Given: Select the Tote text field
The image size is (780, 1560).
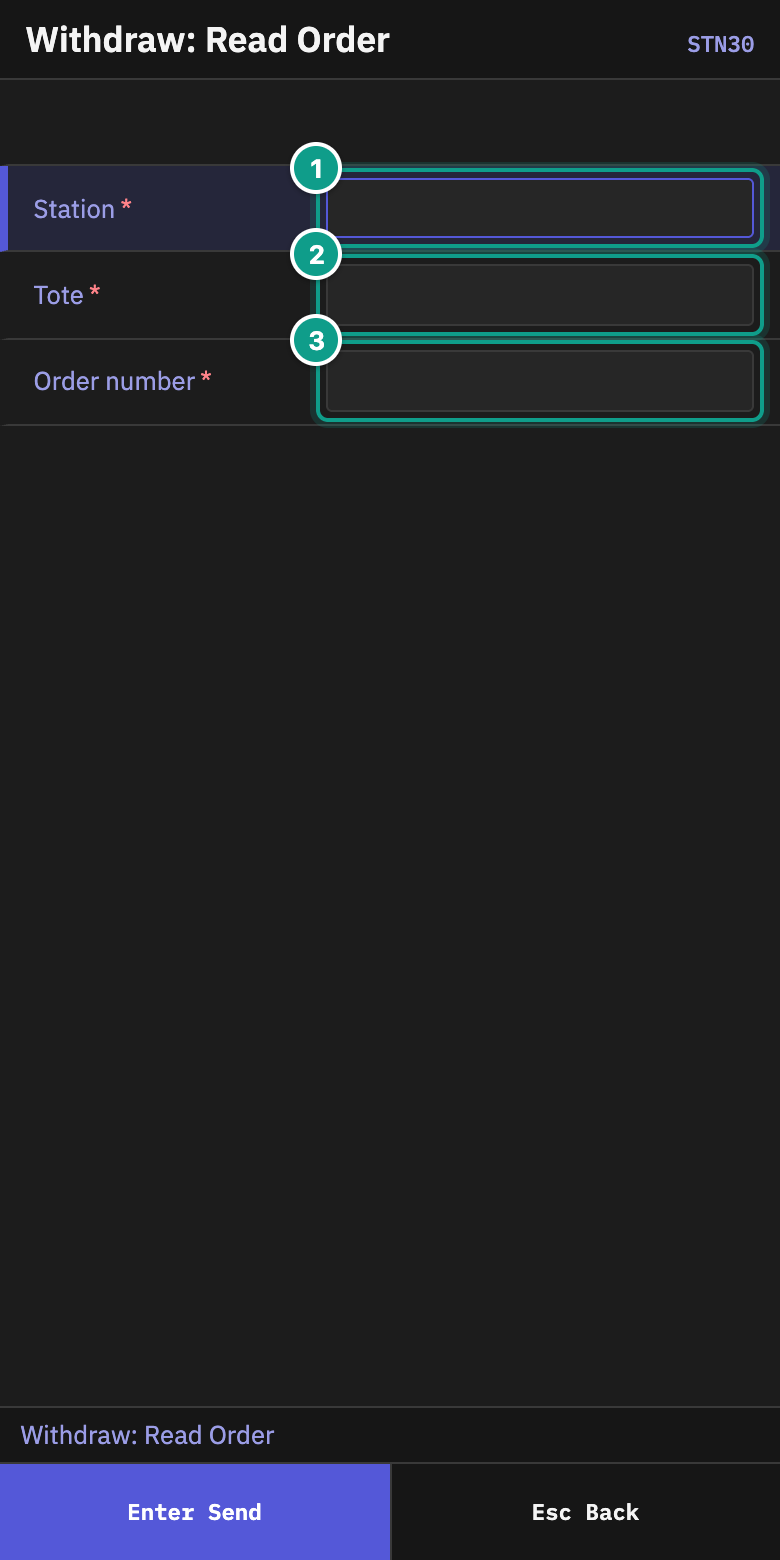Looking at the screenshot, I should click(x=540, y=295).
